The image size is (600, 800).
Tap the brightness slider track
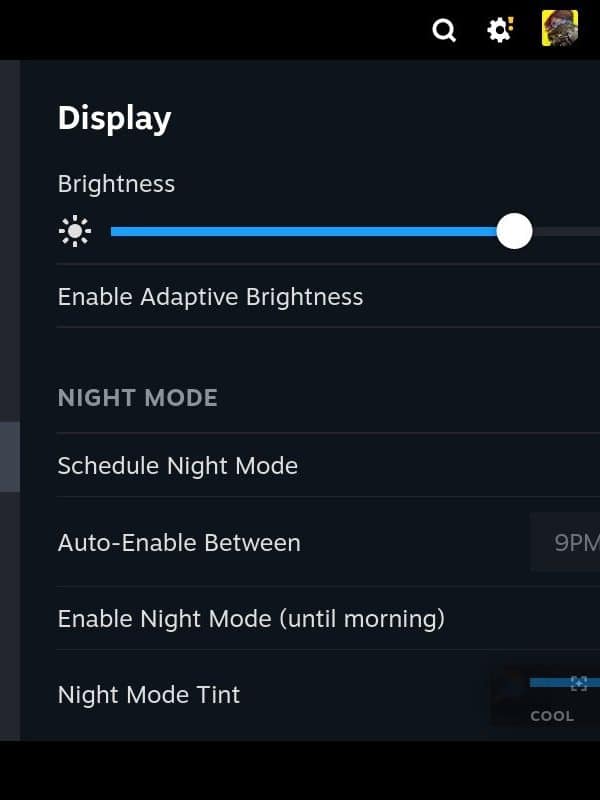click(x=355, y=232)
